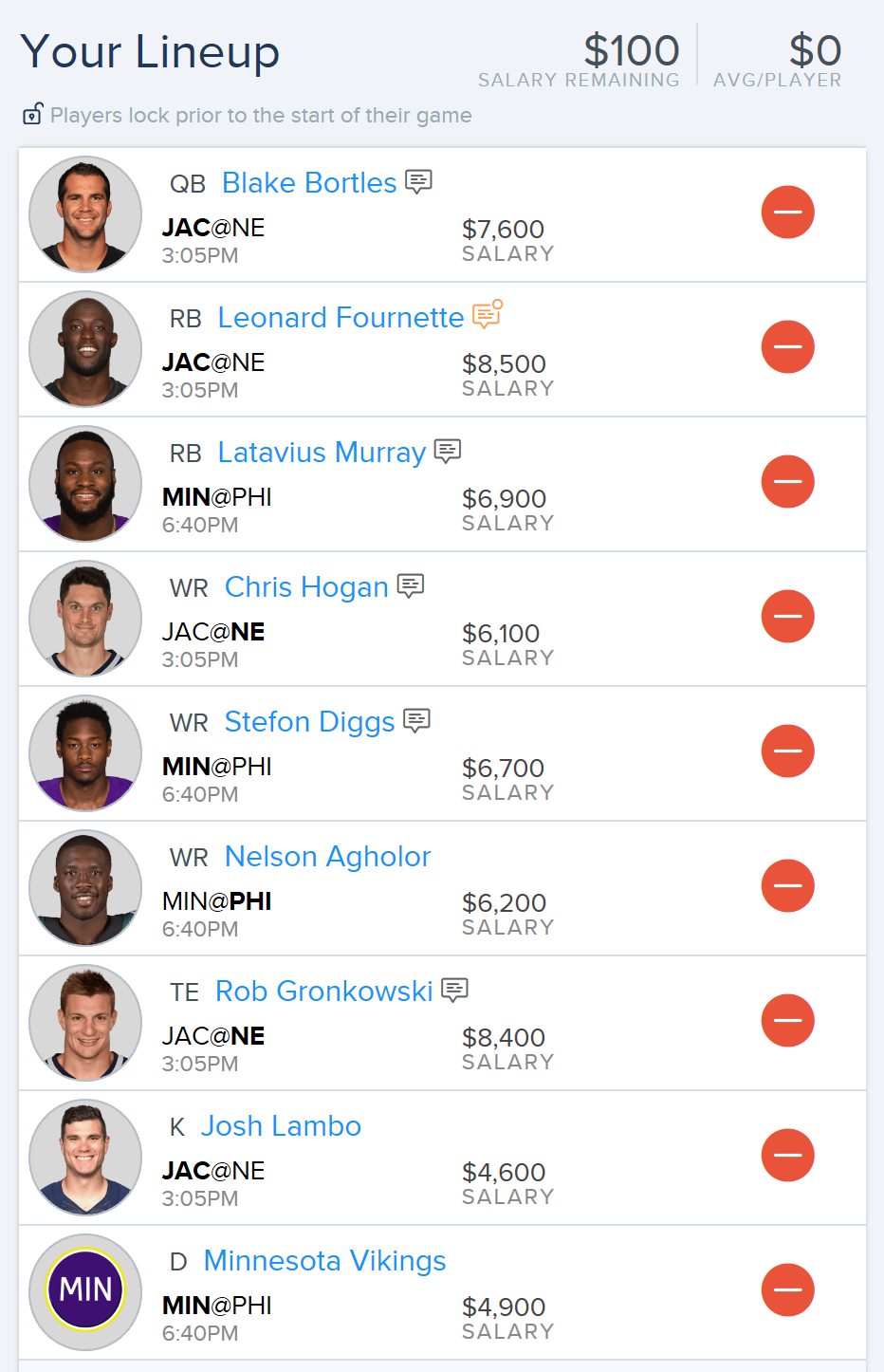Open the news icon next to Chris Hogan
884x1372 pixels.
pos(411,586)
